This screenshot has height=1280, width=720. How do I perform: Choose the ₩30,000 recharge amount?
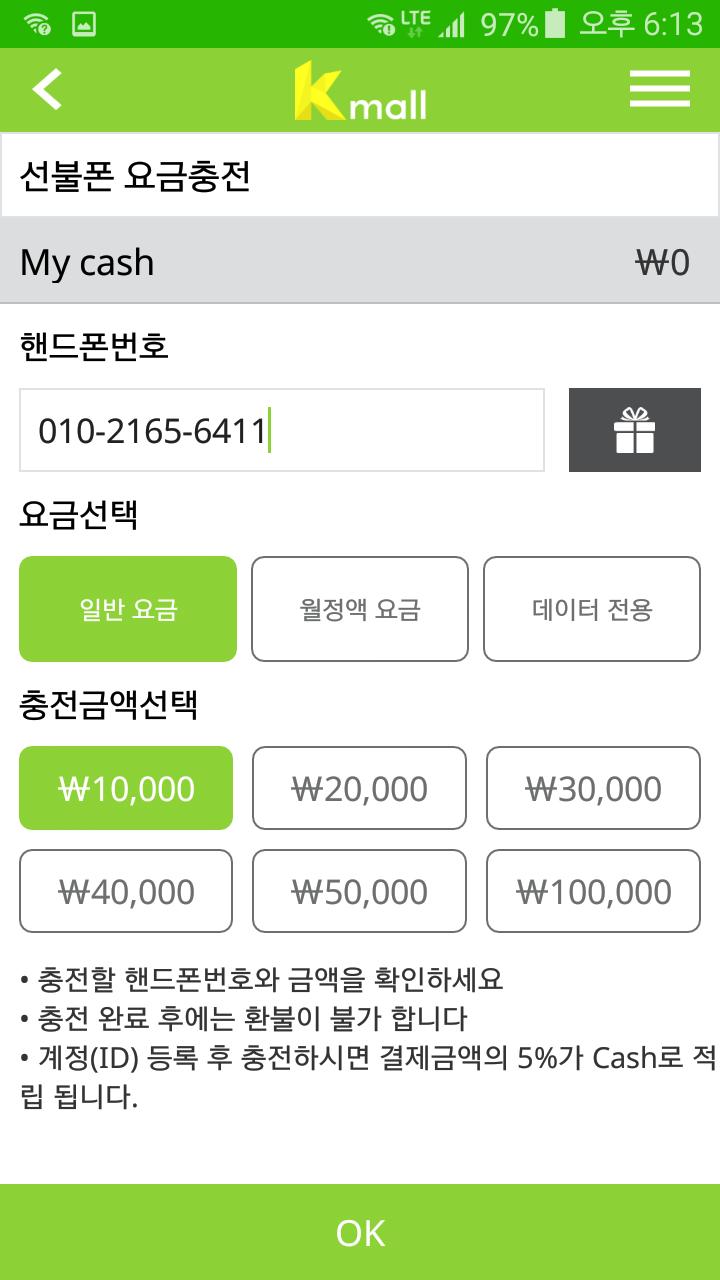click(x=593, y=788)
